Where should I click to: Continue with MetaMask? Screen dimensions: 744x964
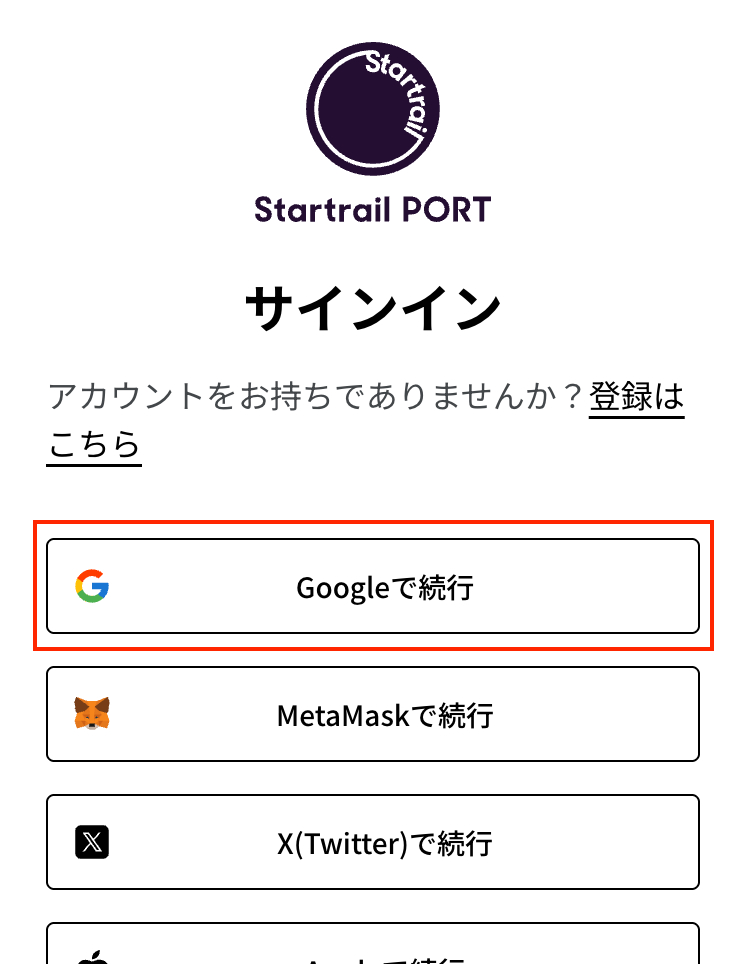coord(372,715)
